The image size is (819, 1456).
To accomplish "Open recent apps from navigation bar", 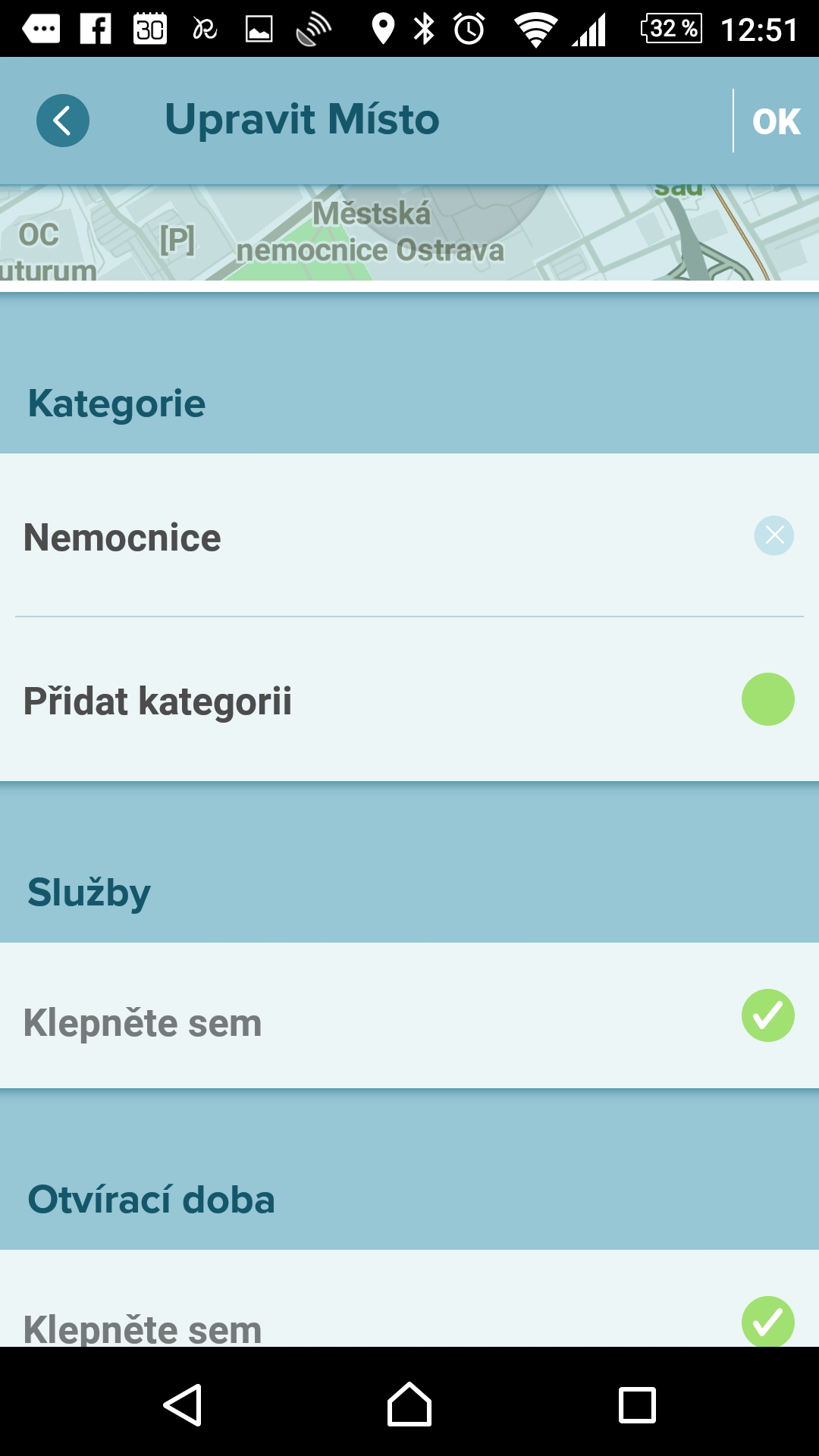I will click(x=637, y=1404).
